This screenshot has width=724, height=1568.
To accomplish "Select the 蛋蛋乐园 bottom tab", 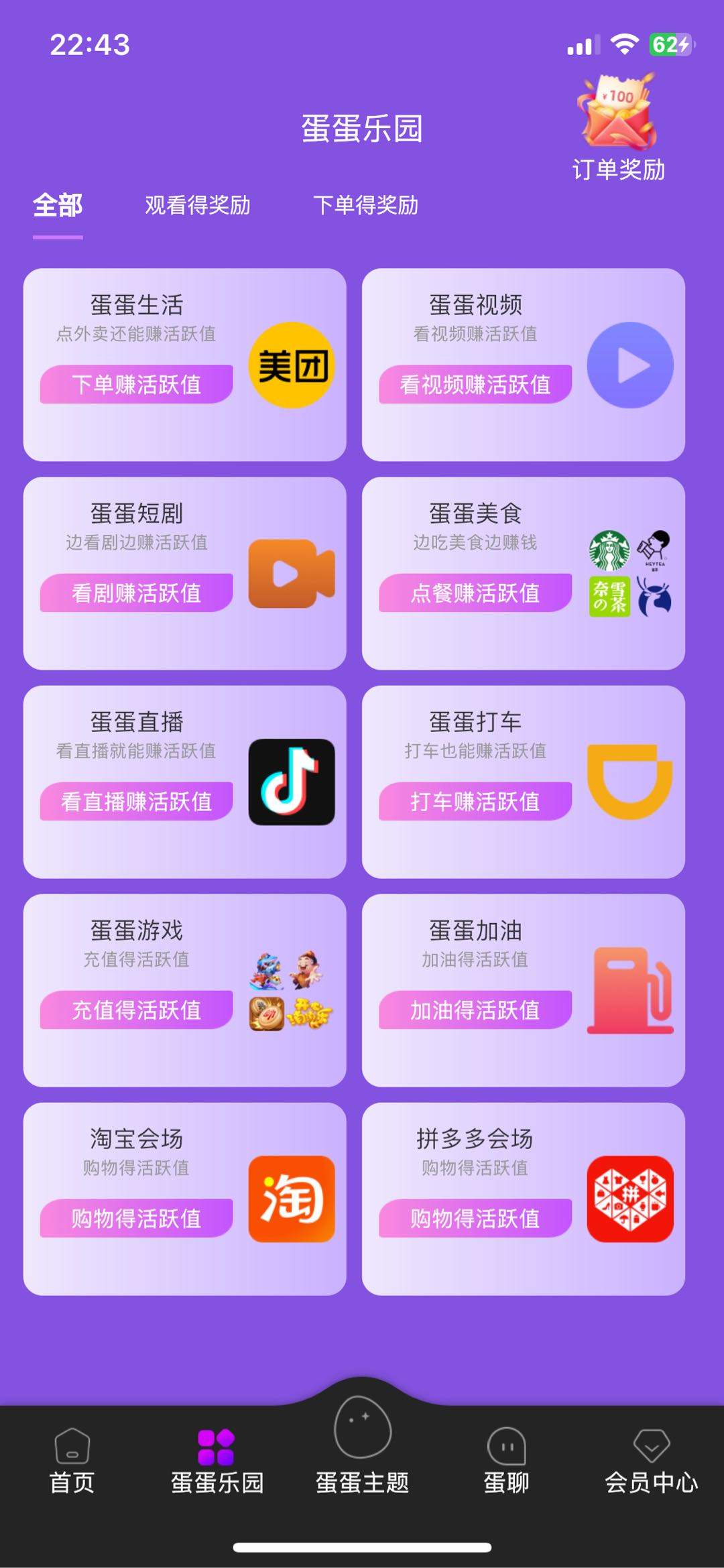I will tap(217, 1461).
